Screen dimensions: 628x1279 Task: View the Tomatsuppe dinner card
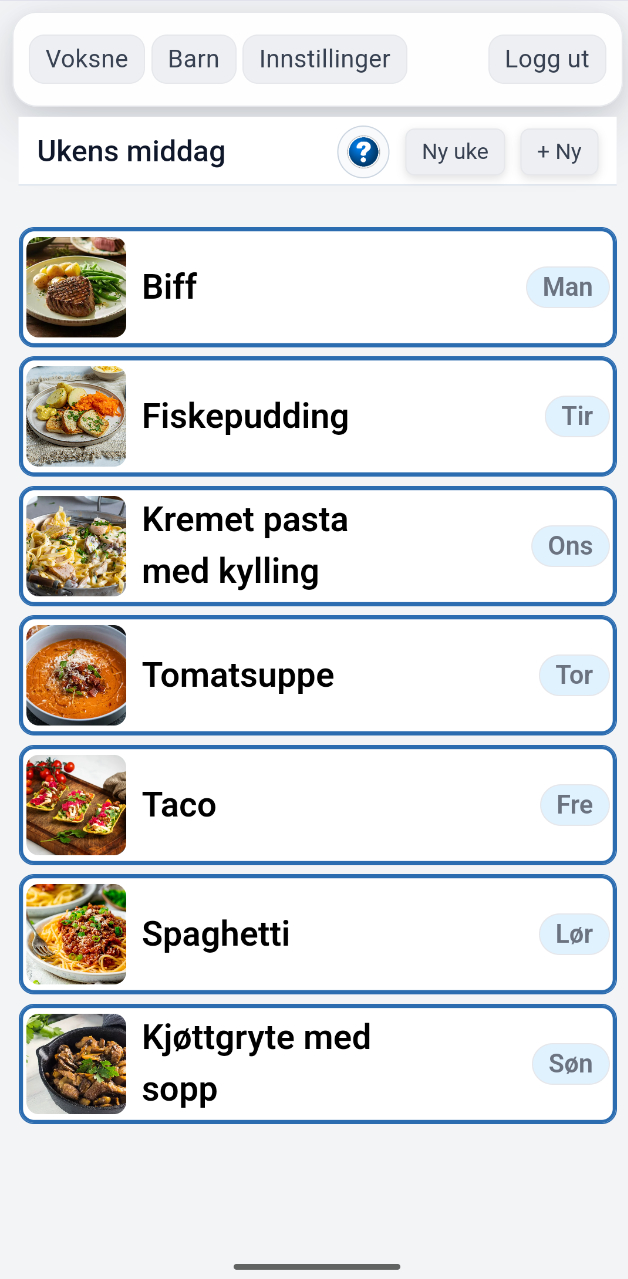(x=318, y=675)
